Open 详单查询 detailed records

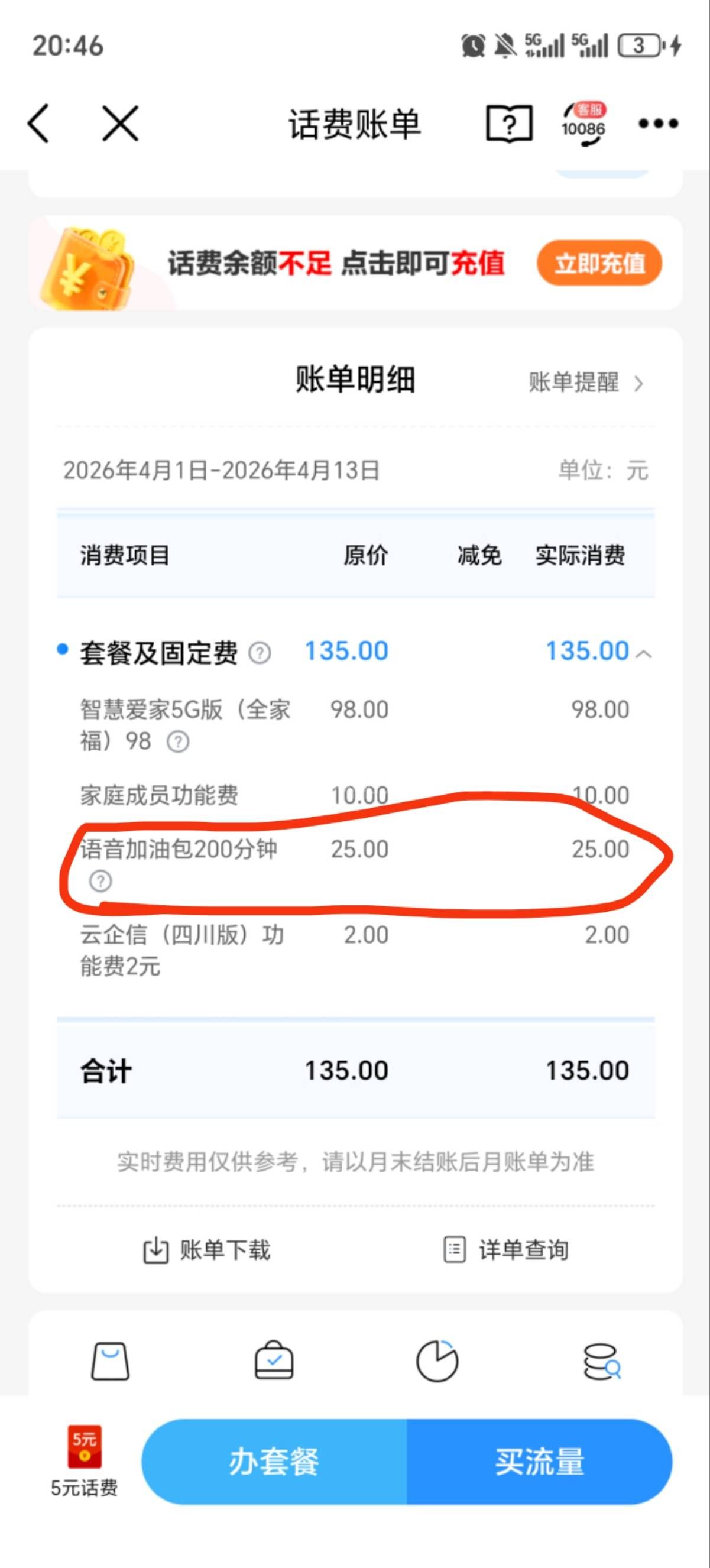(506, 1250)
